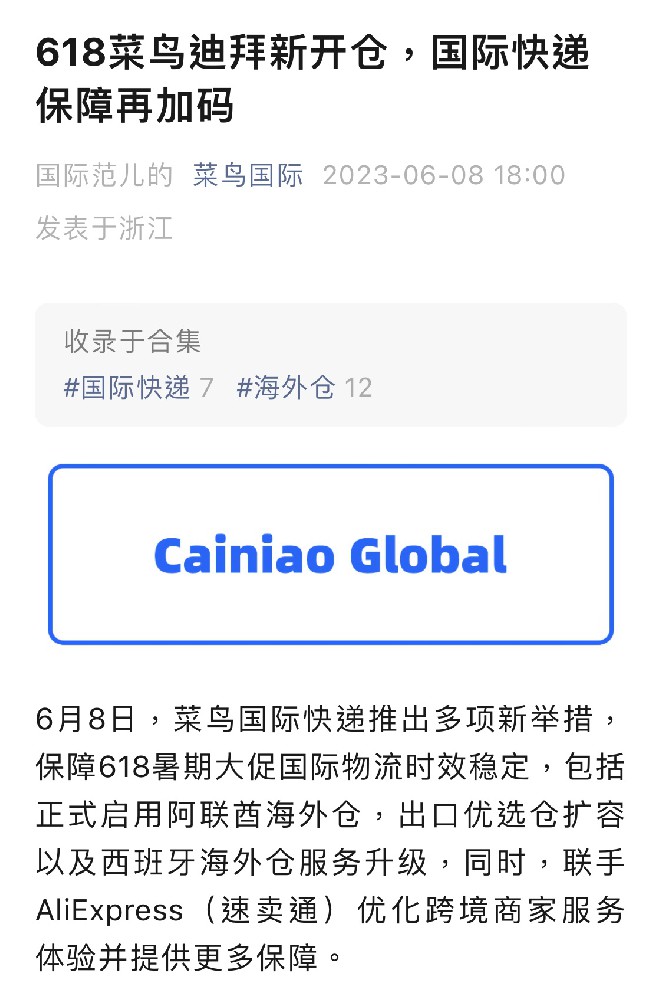Open the 菜鸟国际 account profile link
The image size is (663, 1000).
coord(248,176)
